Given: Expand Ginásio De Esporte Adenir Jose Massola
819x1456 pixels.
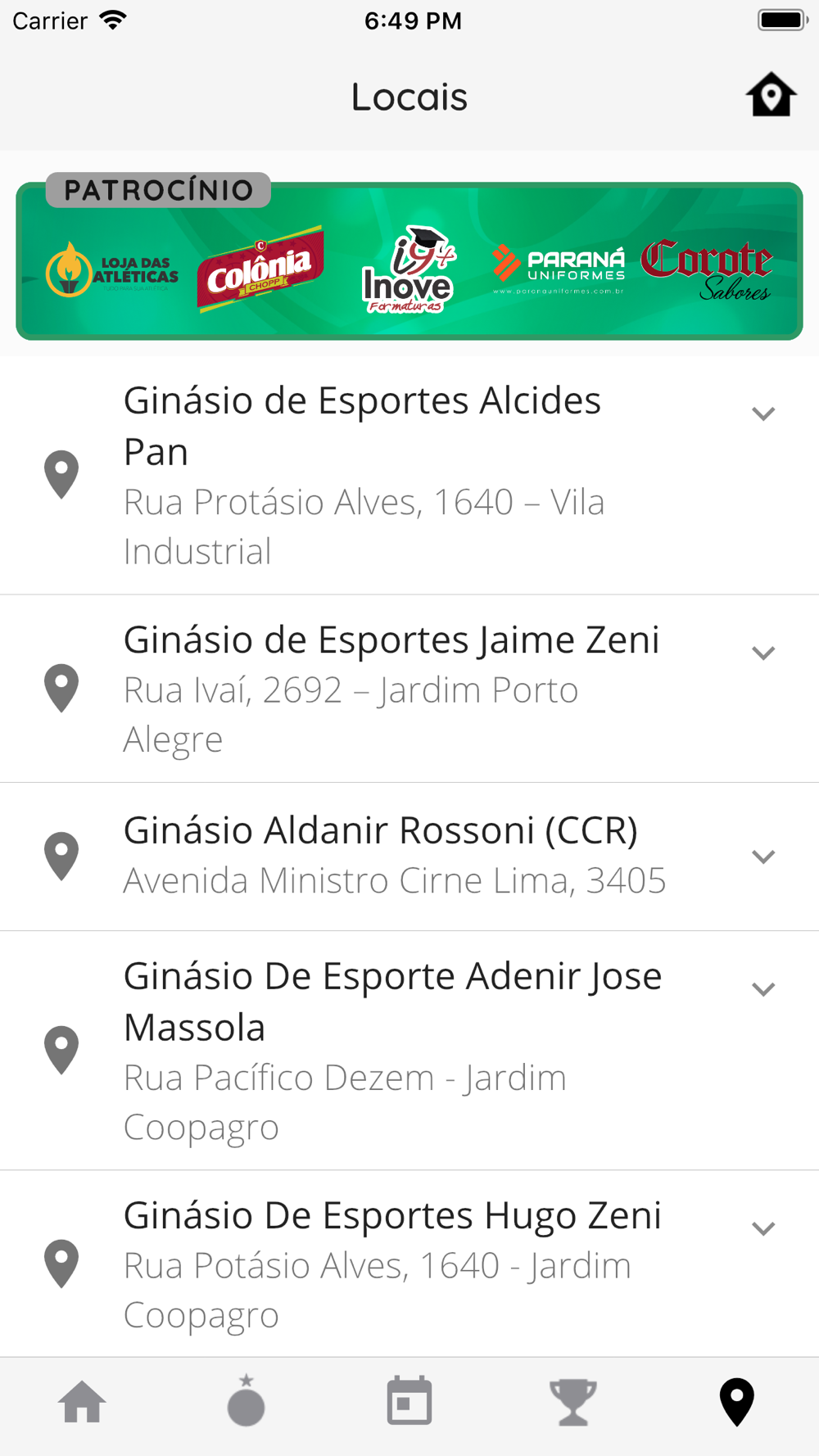Looking at the screenshot, I should pyautogui.click(x=763, y=990).
